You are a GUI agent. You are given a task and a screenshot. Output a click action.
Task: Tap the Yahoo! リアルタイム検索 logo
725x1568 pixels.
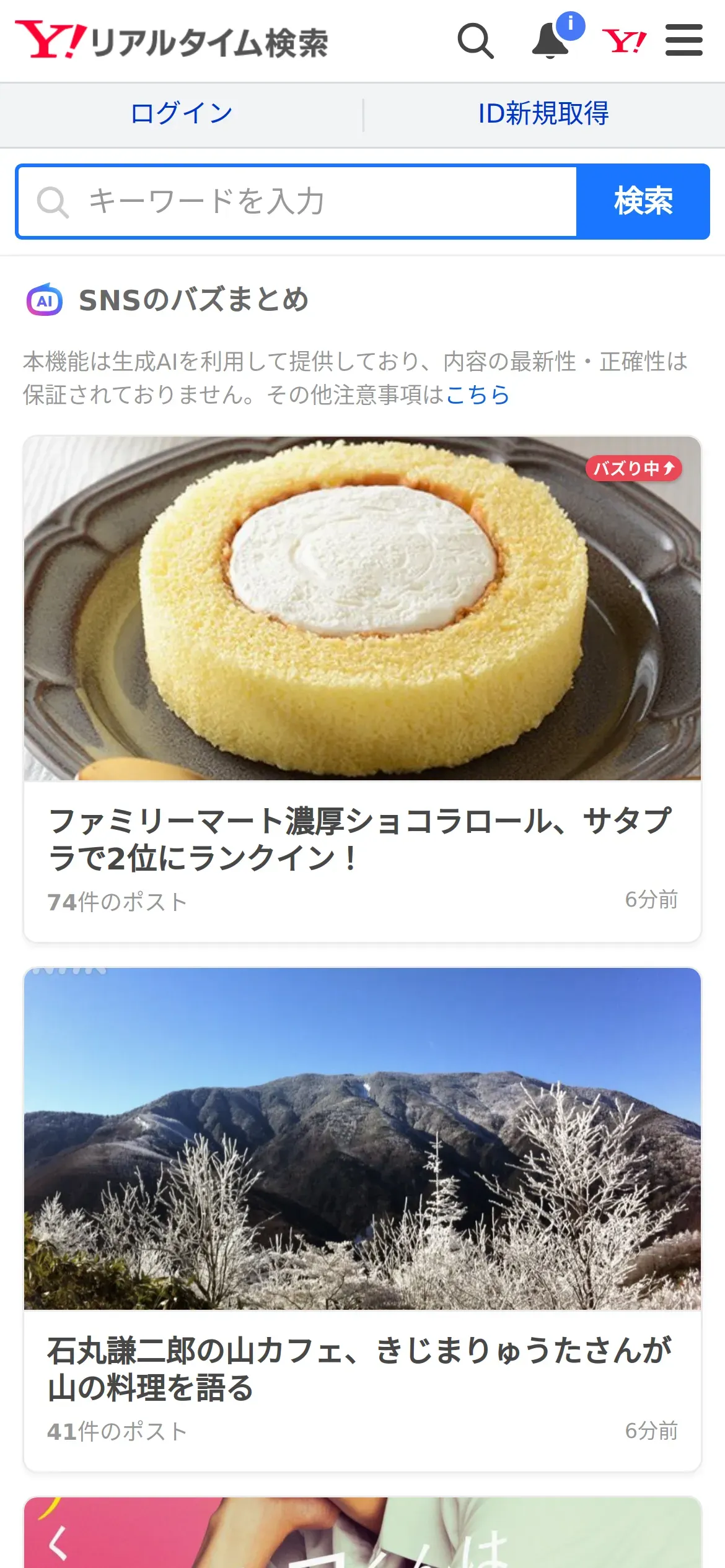172,41
